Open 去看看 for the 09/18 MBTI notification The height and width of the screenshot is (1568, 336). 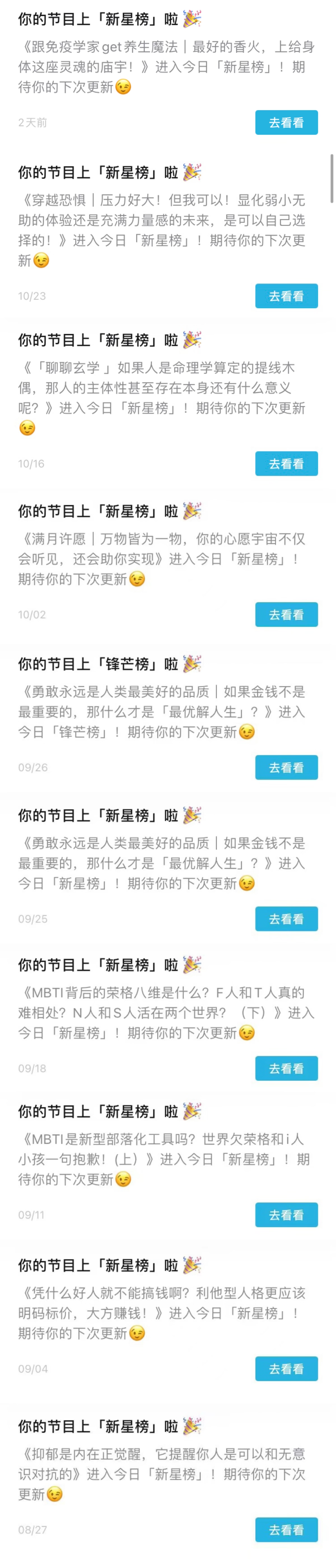(x=286, y=1068)
